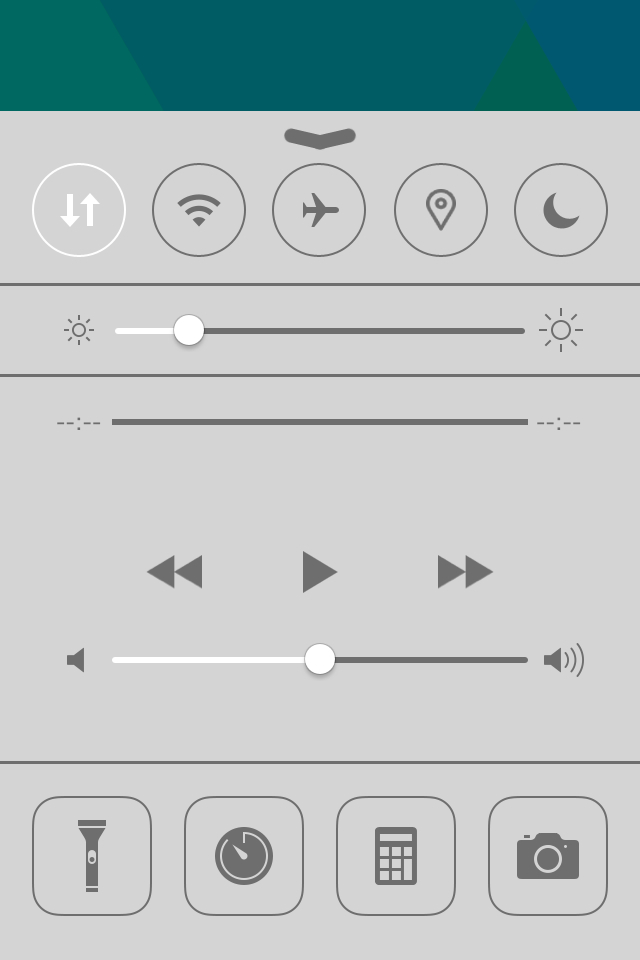Screen dimensions: 640x960
Task: Open the timer shortcut
Action: [244, 856]
